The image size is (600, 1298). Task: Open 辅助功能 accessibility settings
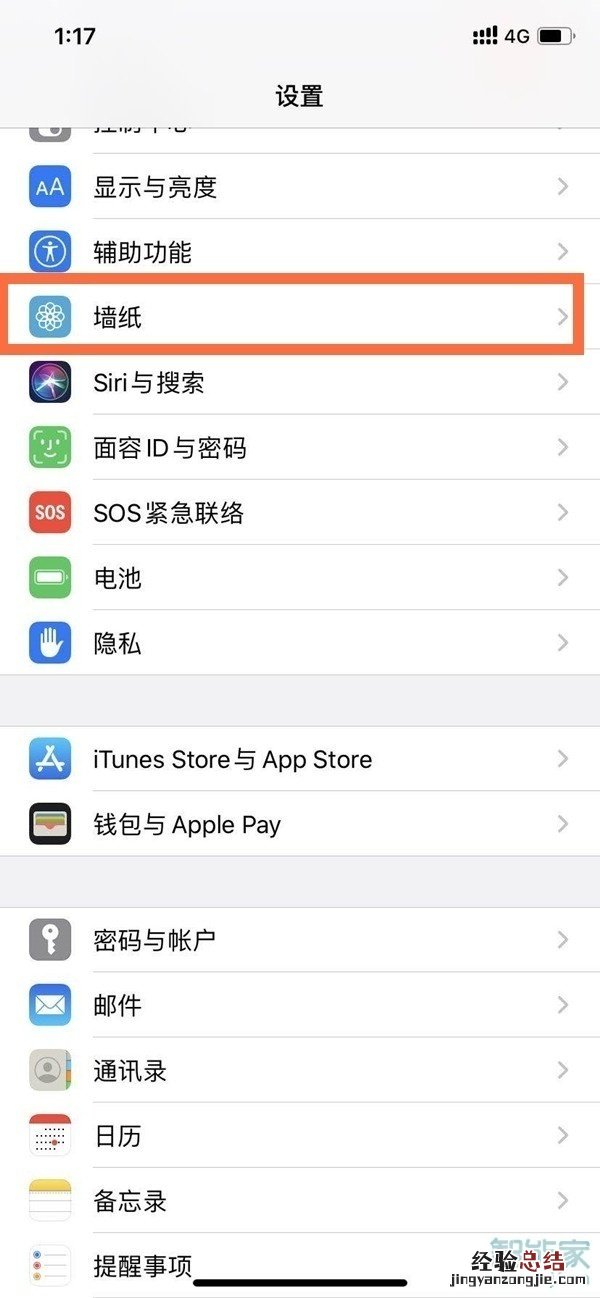[x=300, y=252]
